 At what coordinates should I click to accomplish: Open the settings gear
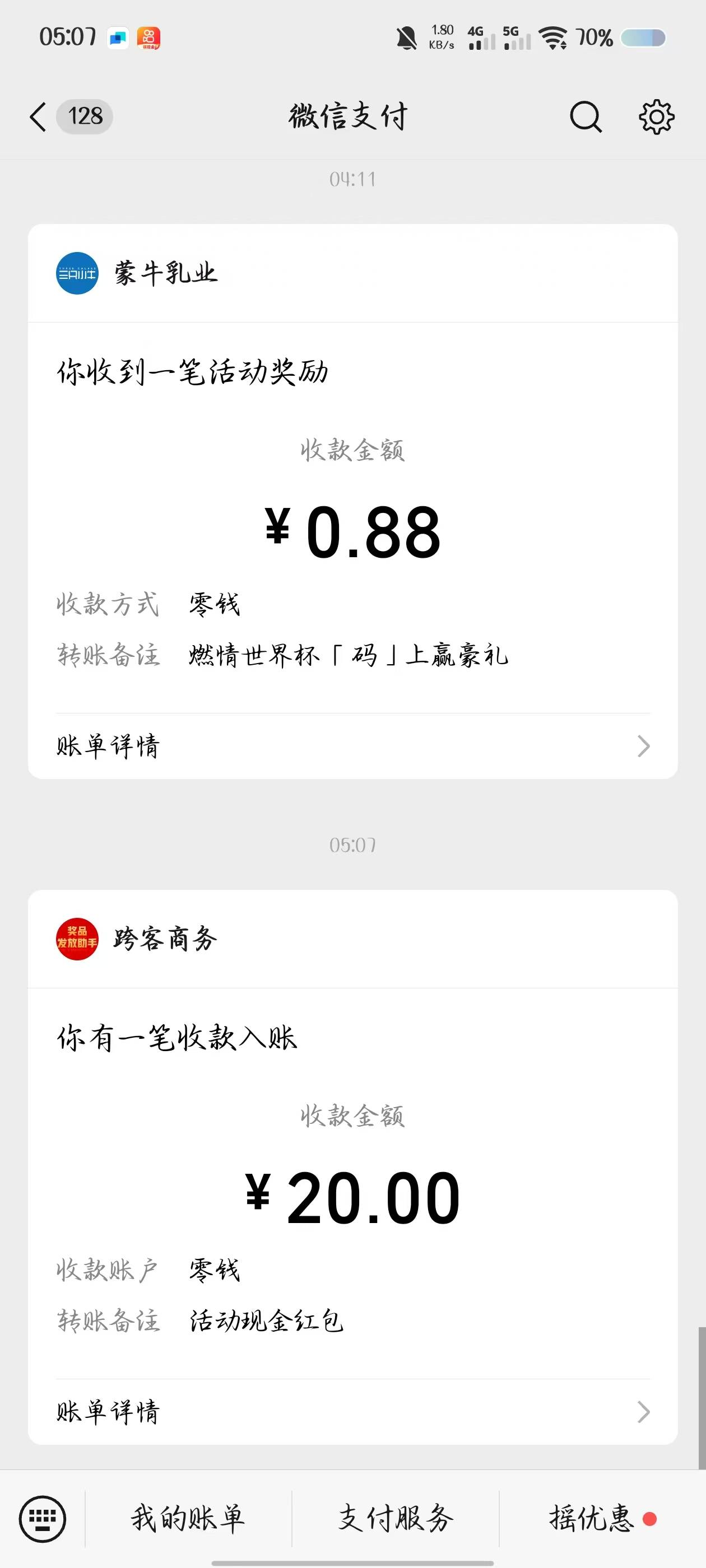pos(656,116)
